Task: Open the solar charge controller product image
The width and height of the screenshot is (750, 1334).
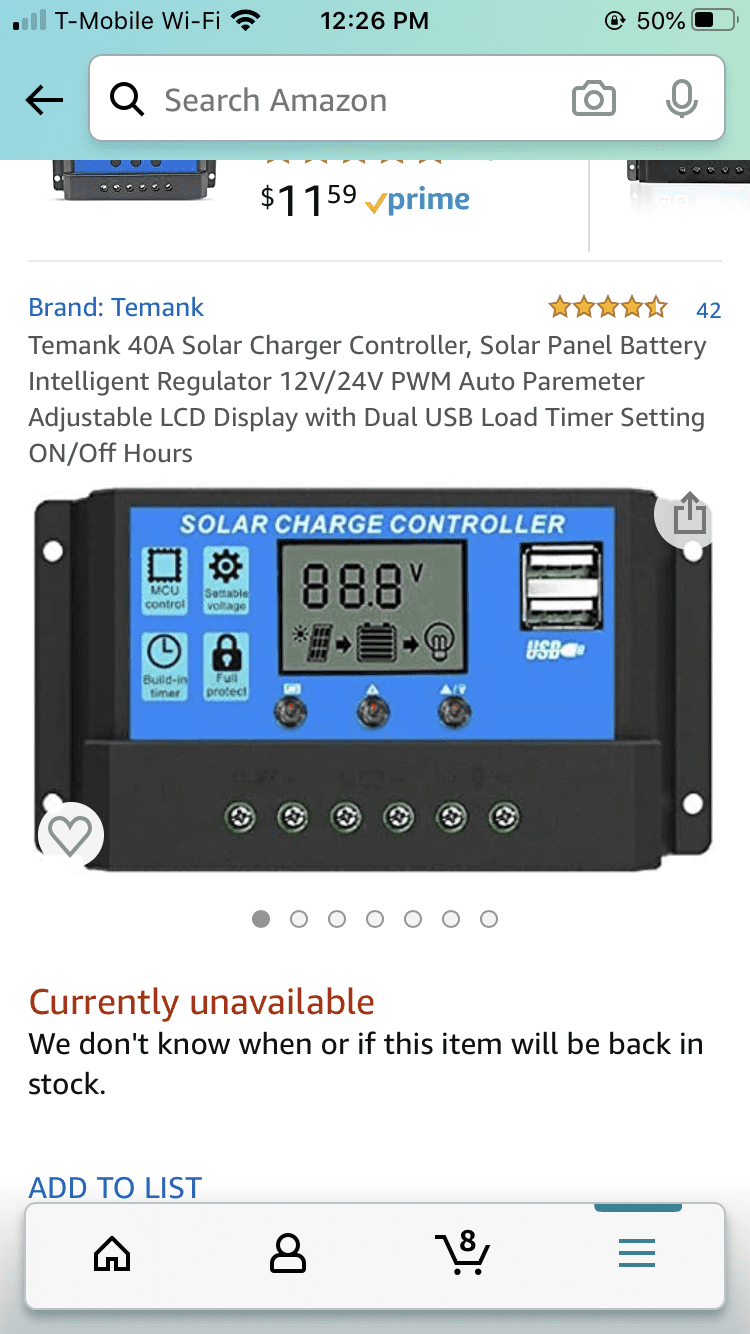Action: coord(374,680)
